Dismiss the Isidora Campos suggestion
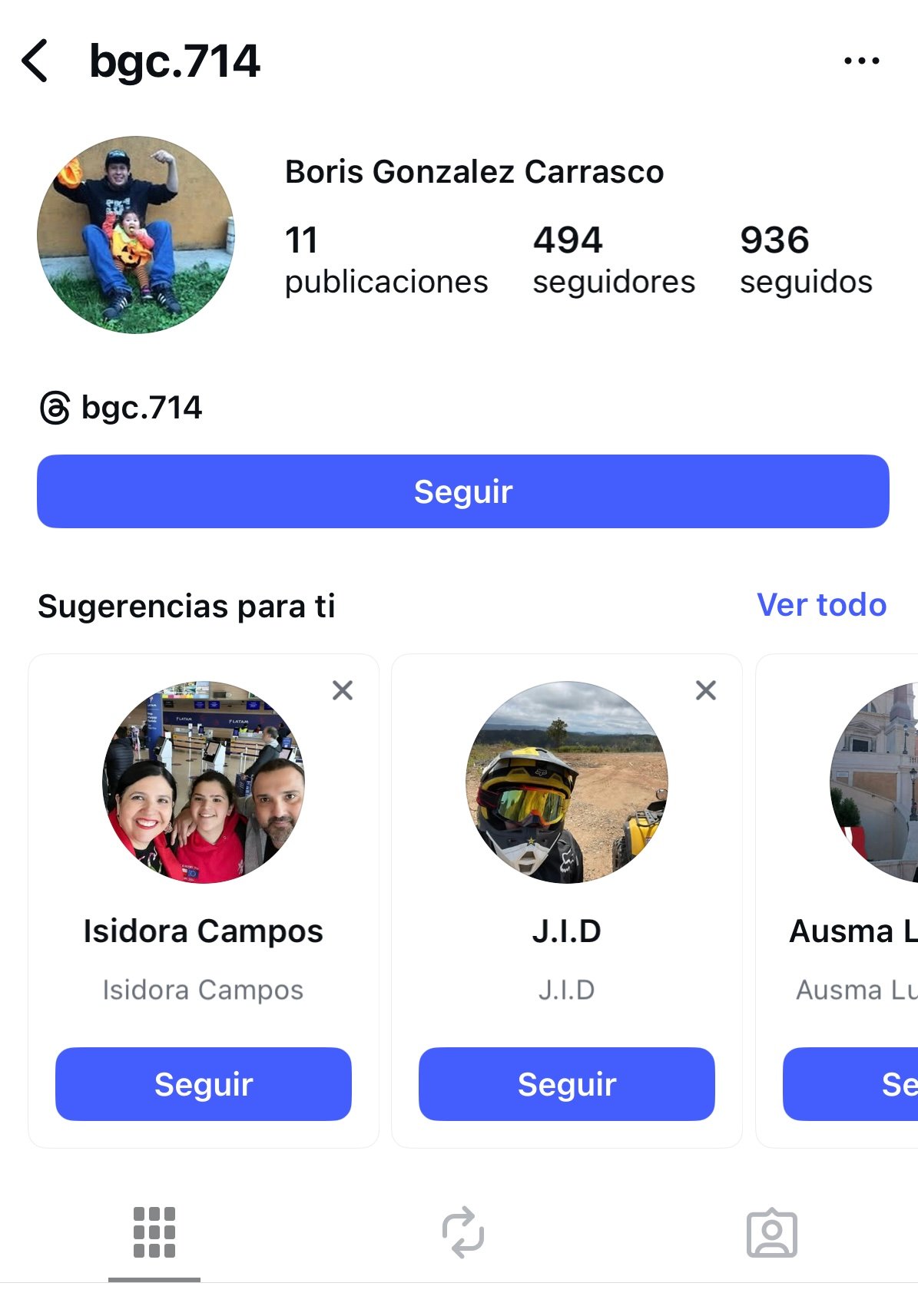 (343, 690)
